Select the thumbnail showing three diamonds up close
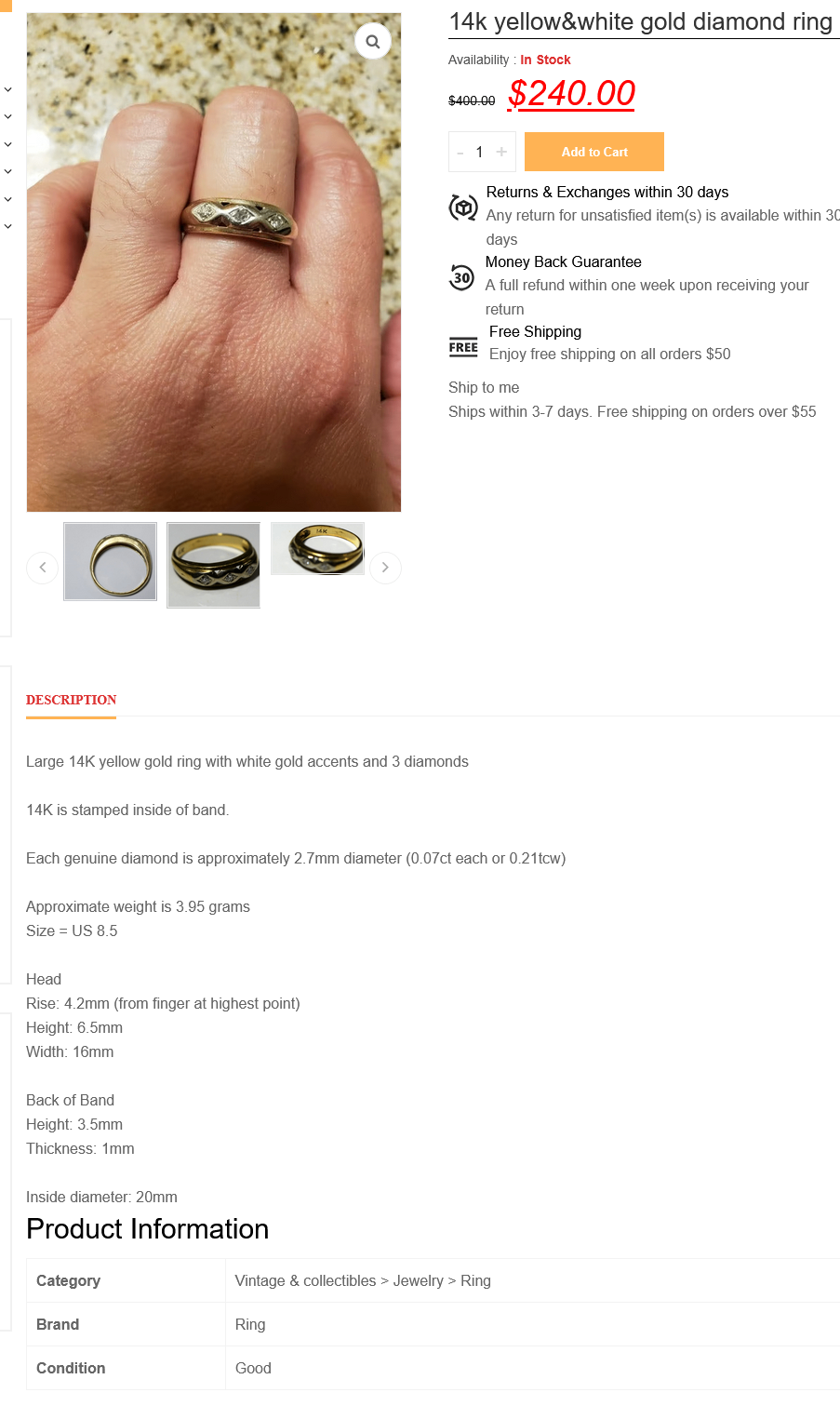 (214, 565)
